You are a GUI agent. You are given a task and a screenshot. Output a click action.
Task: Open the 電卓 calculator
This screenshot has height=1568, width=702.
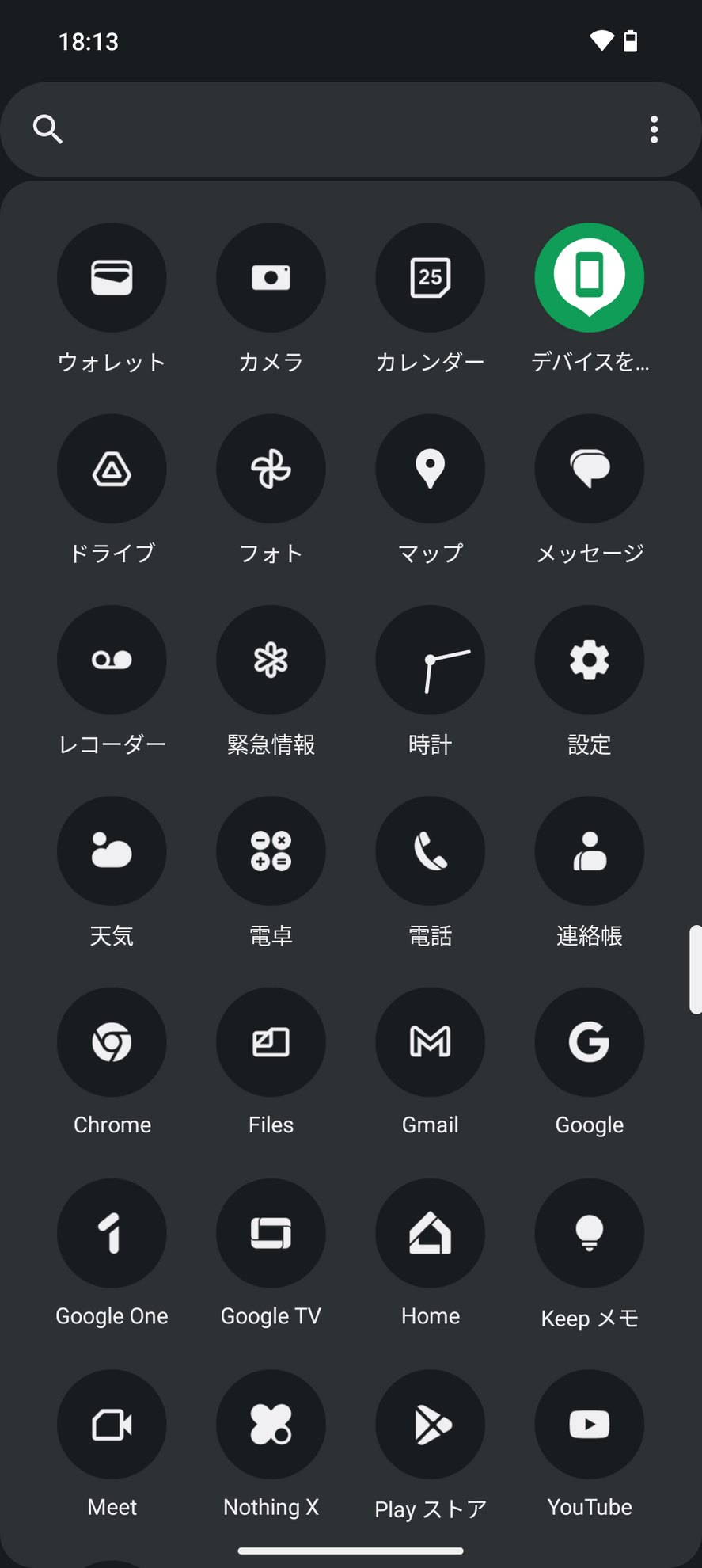pyautogui.click(x=271, y=851)
